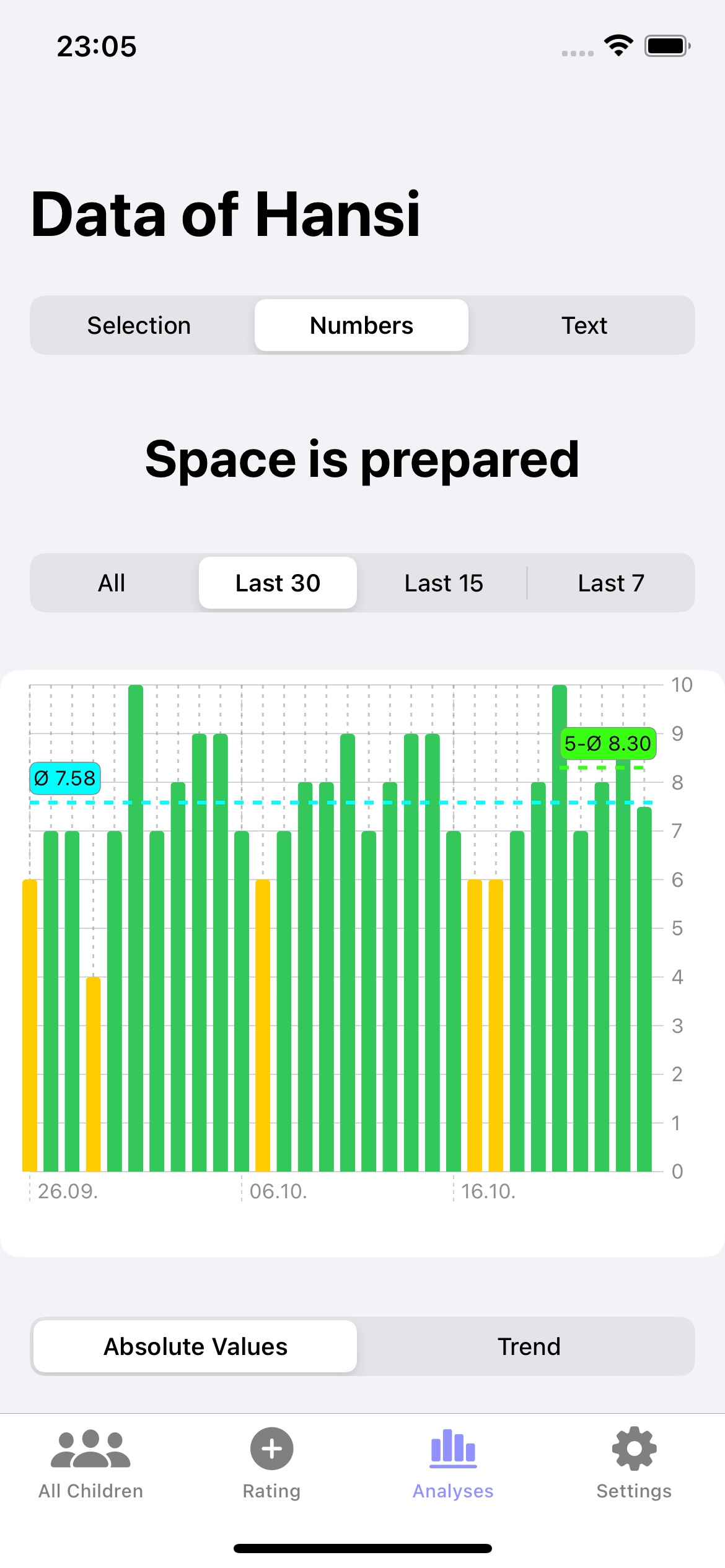725x1568 pixels.
Task: Switch chart to Trend view
Action: (x=529, y=1346)
